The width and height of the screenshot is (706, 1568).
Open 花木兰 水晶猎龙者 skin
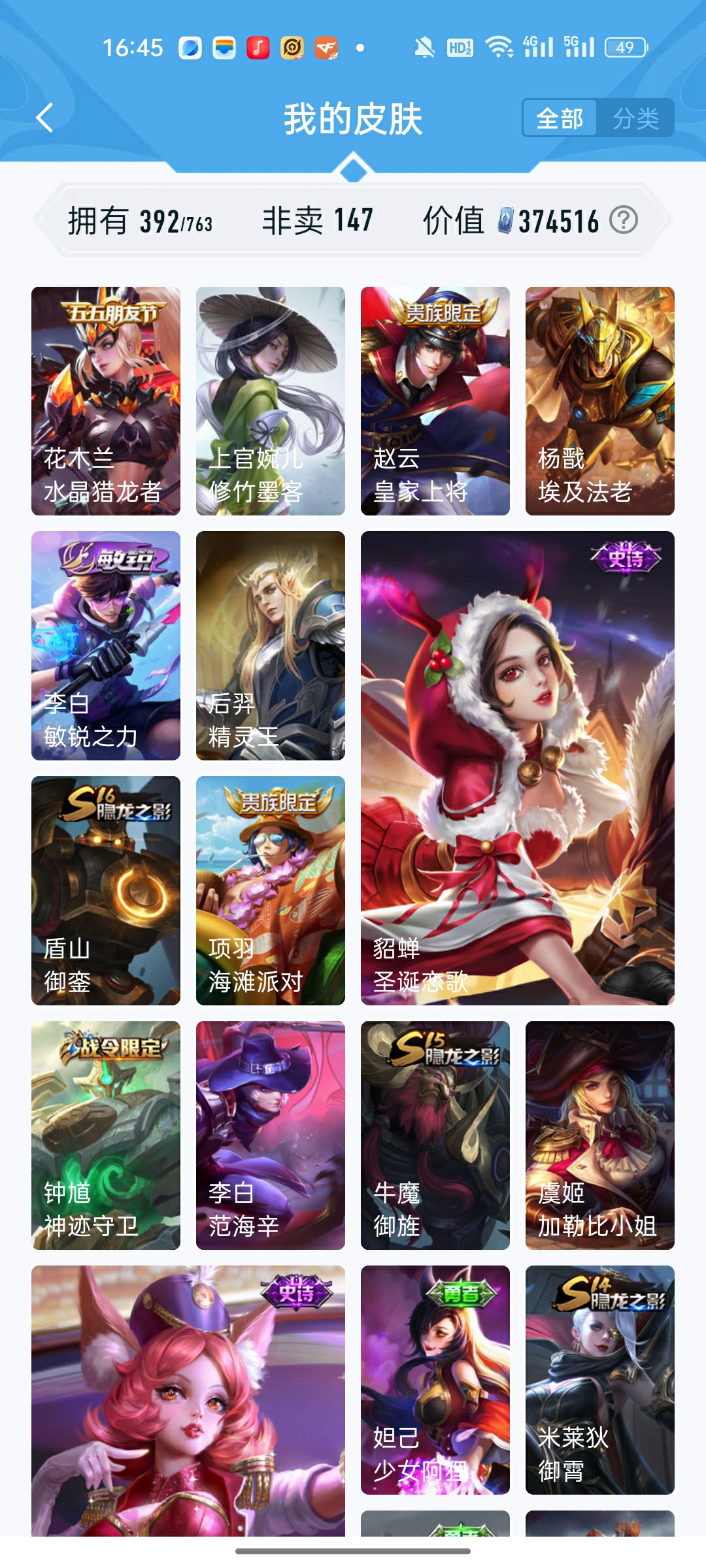pyautogui.click(x=106, y=400)
